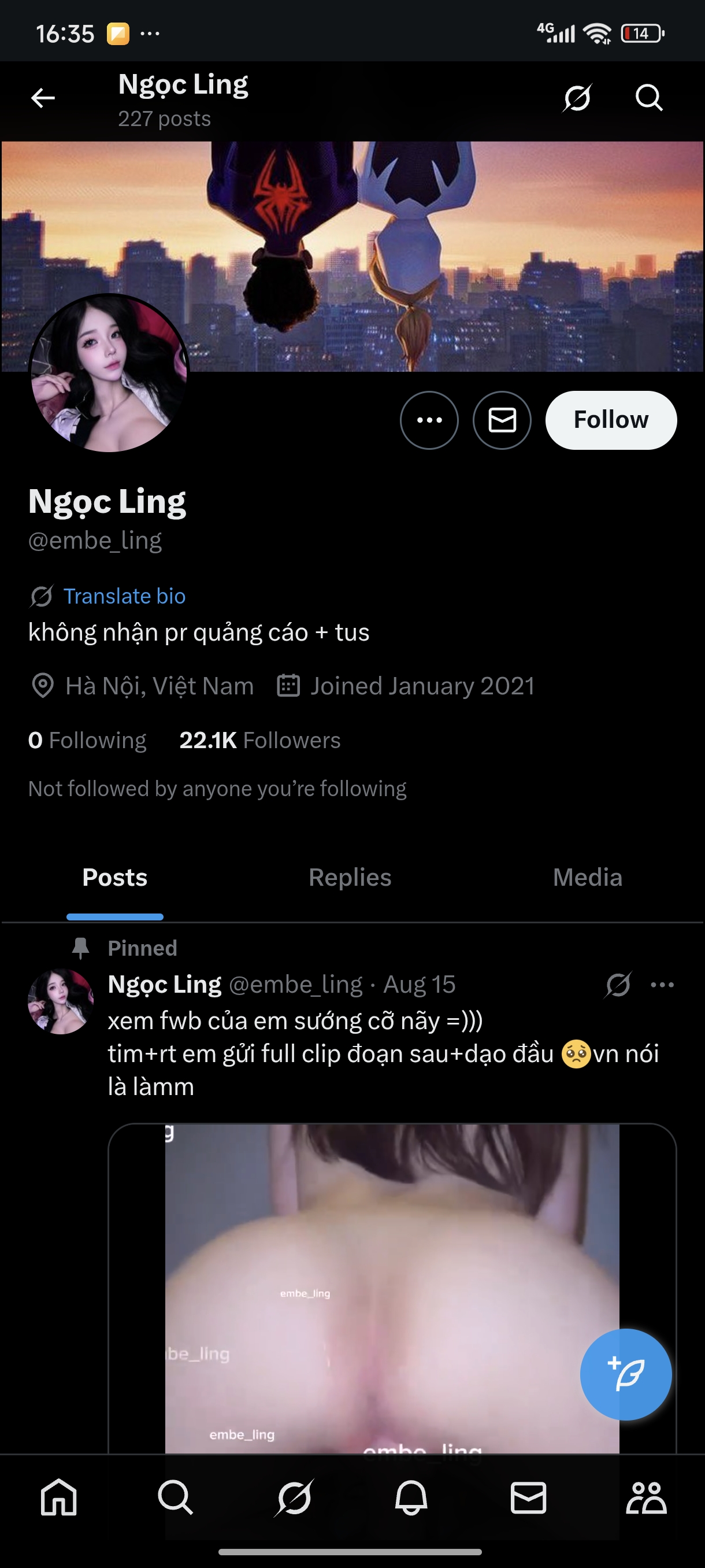Tap Translate bio link
The height and width of the screenshot is (1568, 705).
(x=124, y=596)
